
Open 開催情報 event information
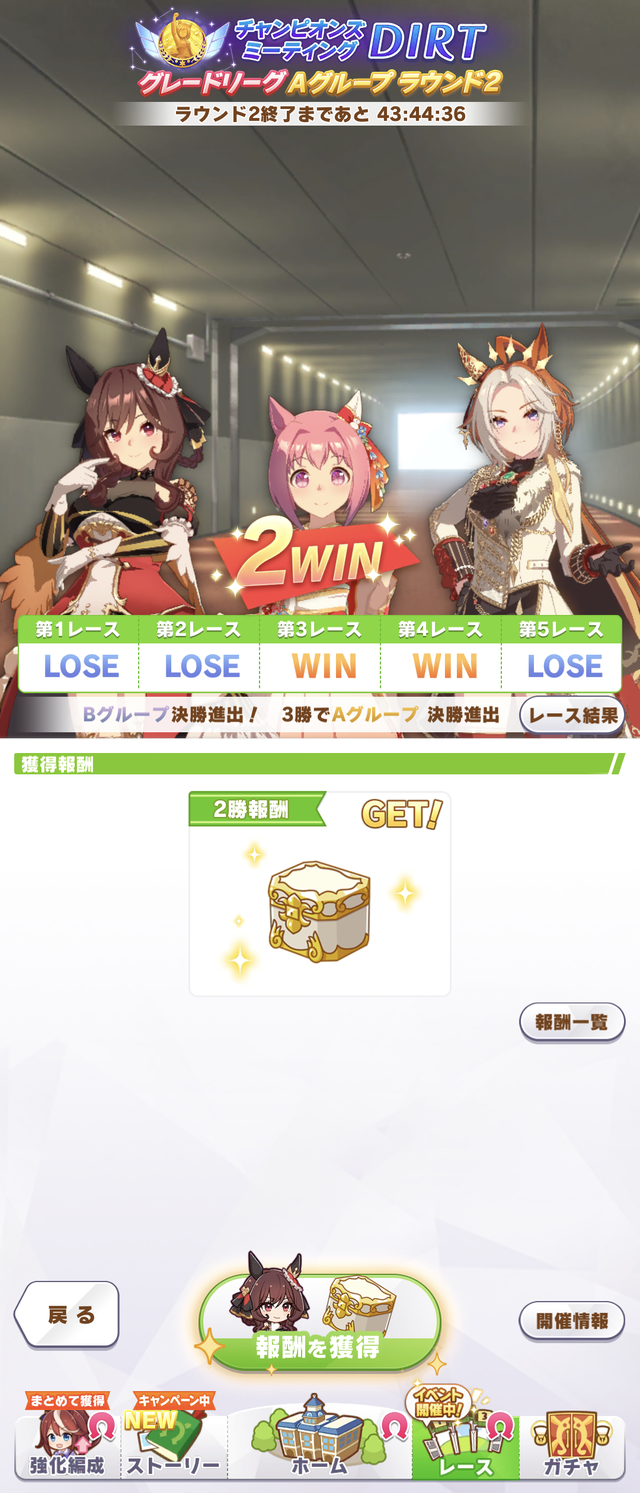[572, 1320]
